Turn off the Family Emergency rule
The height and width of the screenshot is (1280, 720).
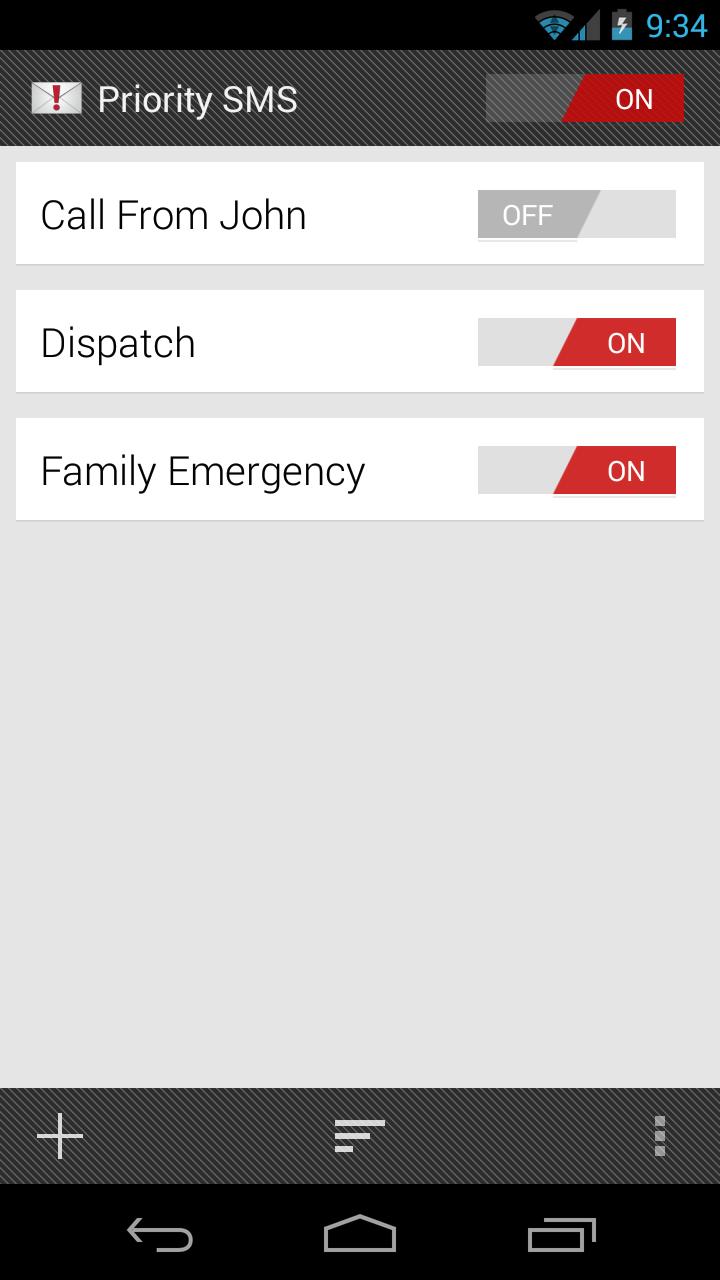tap(577, 470)
